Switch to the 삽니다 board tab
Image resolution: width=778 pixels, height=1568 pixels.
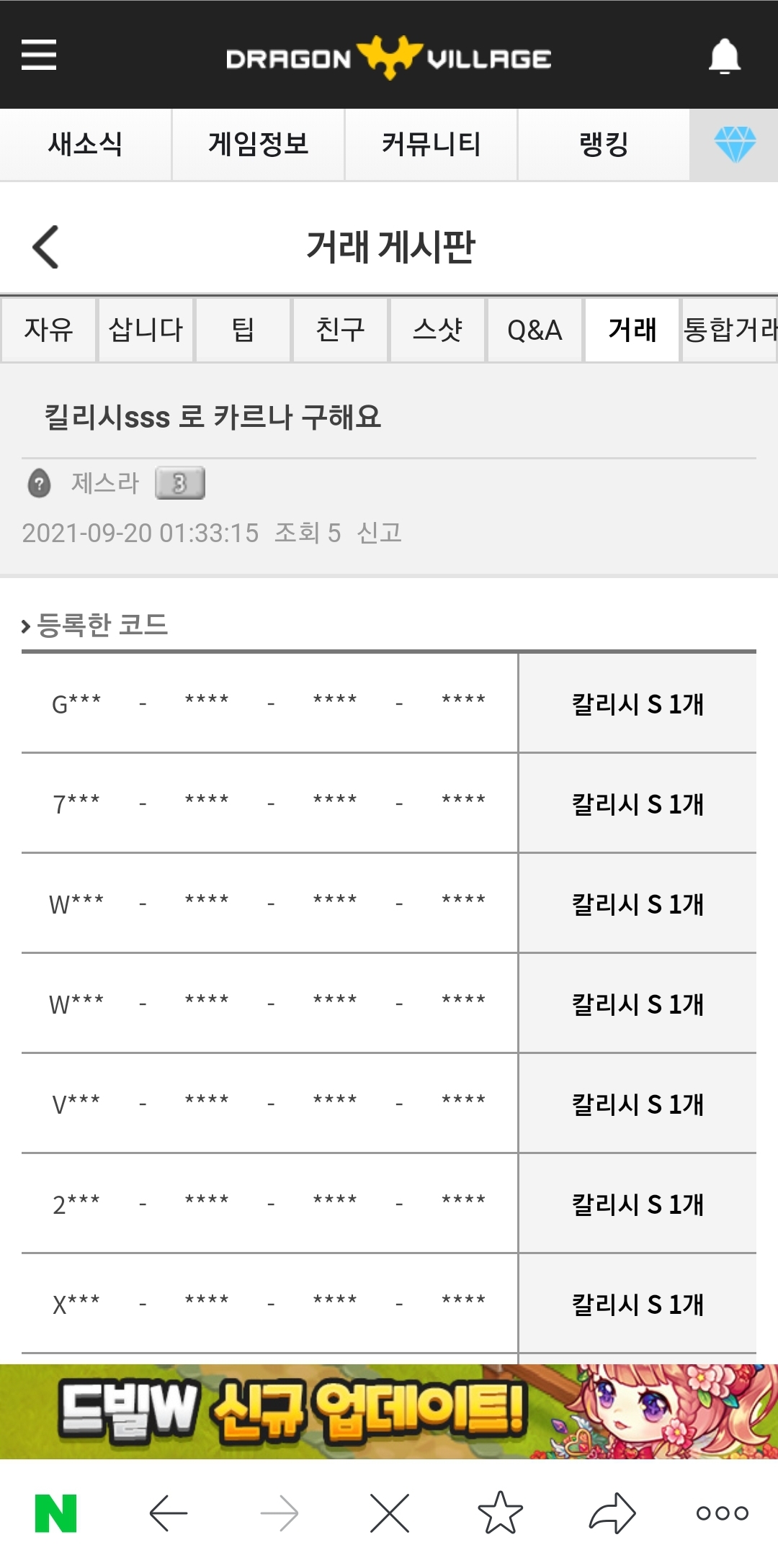coord(146,330)
